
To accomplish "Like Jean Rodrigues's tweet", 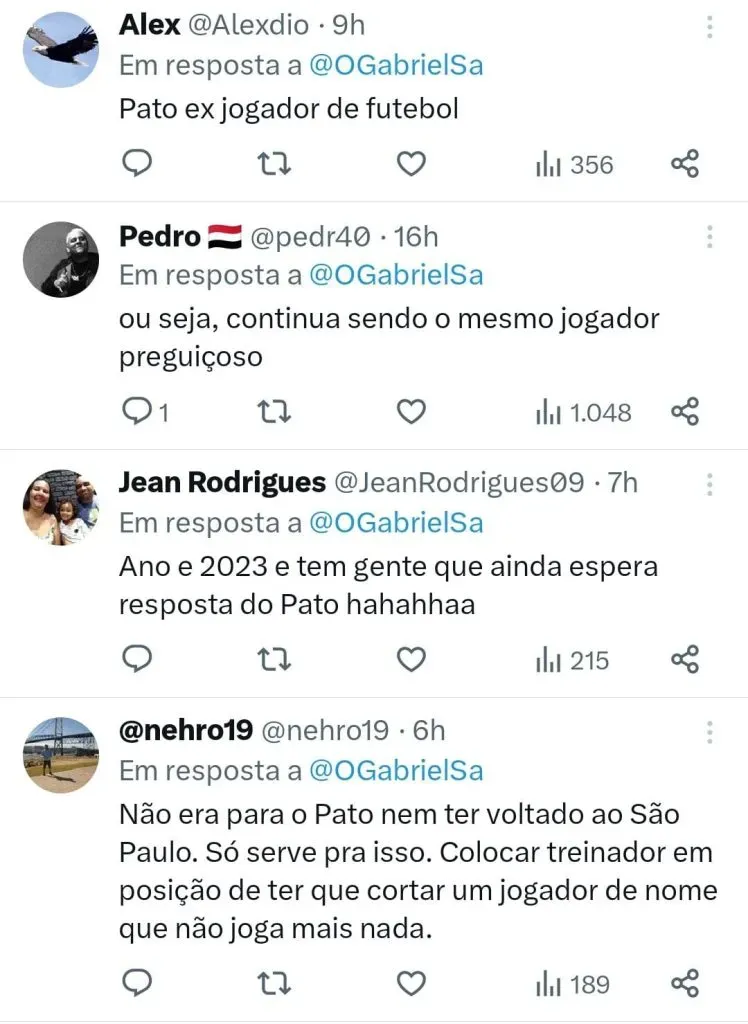I will pos(411,659).
